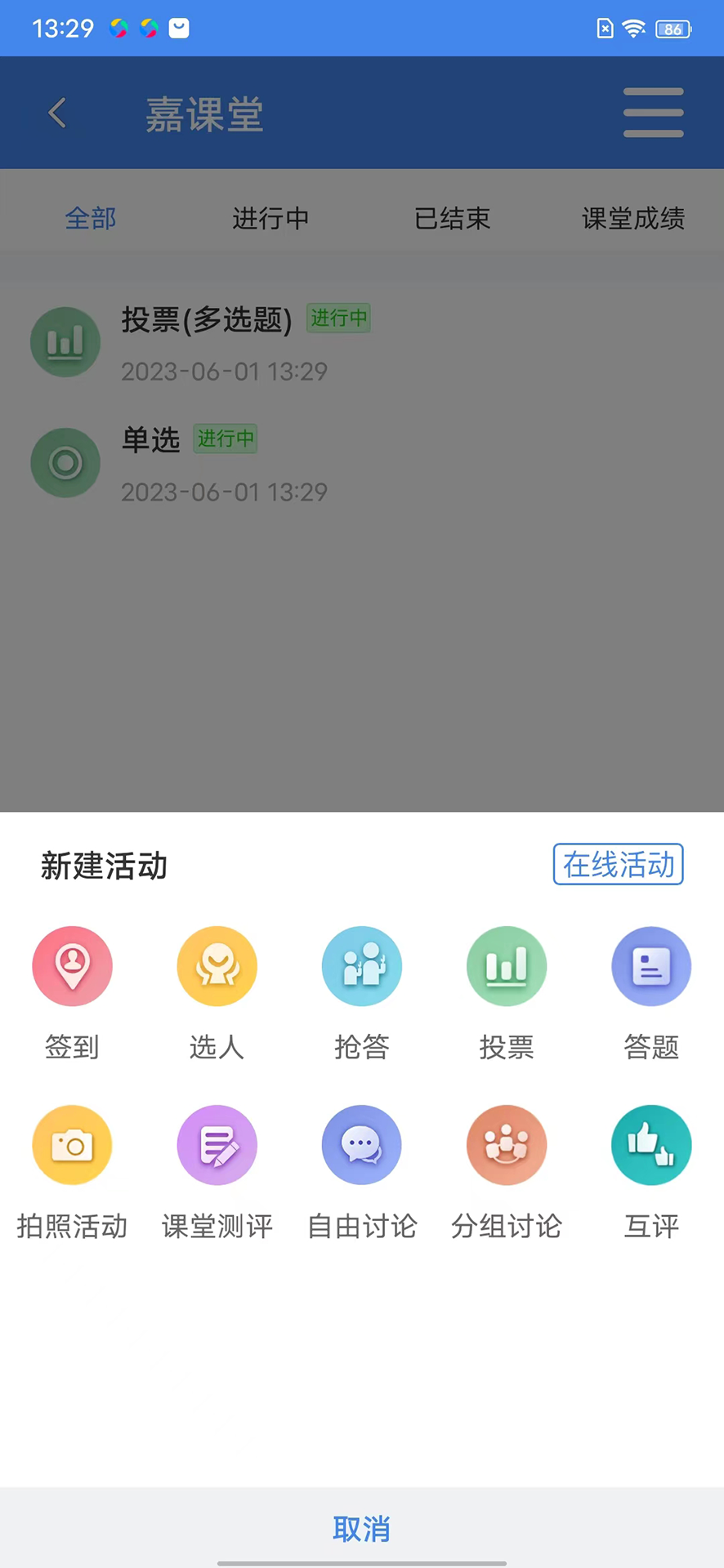
Task: Tap the back arrow next to 嘉课堂
Action: (56, 113)
